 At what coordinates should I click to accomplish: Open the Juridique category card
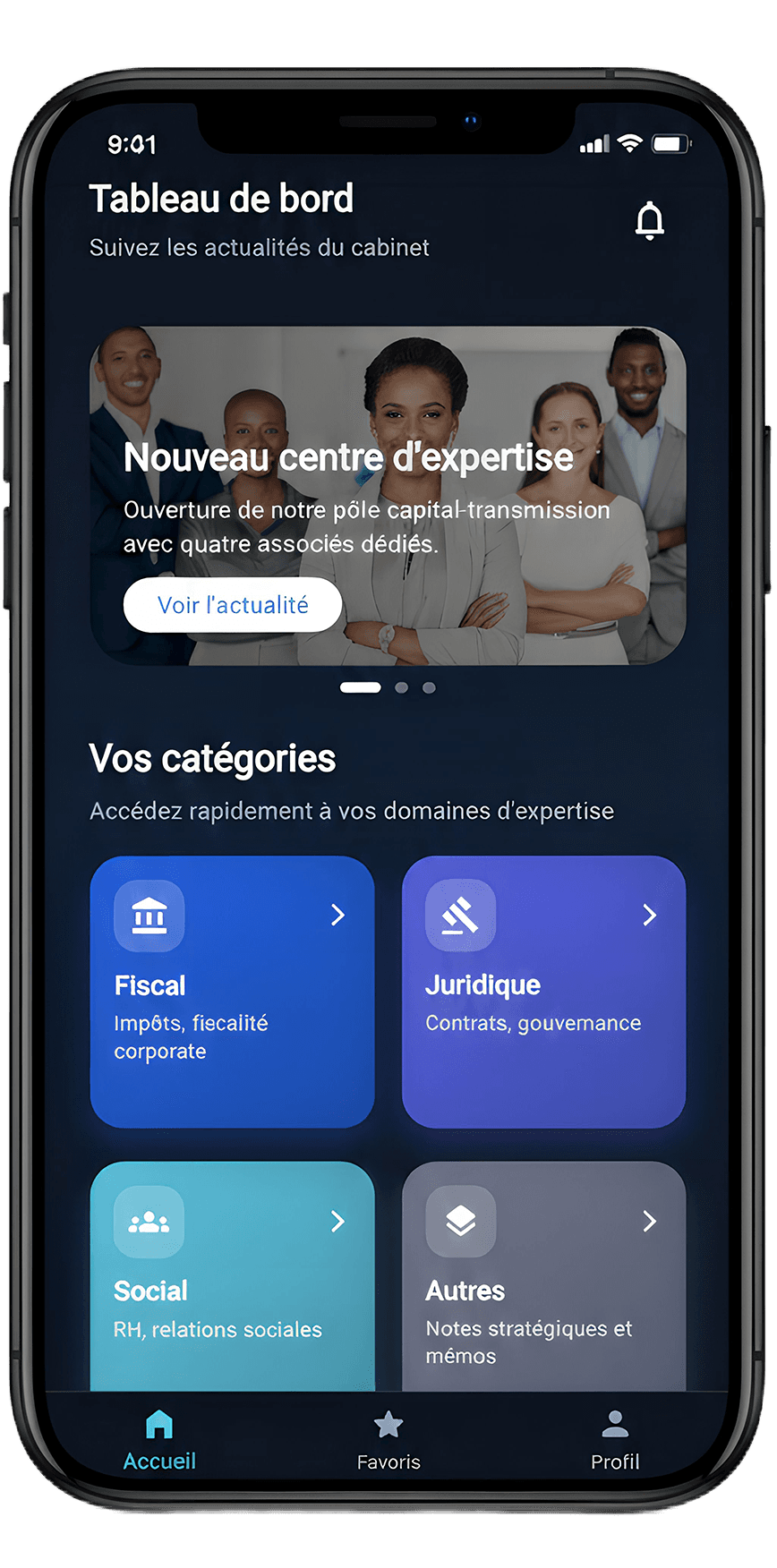pyautogui.click(x=543, y=992)
